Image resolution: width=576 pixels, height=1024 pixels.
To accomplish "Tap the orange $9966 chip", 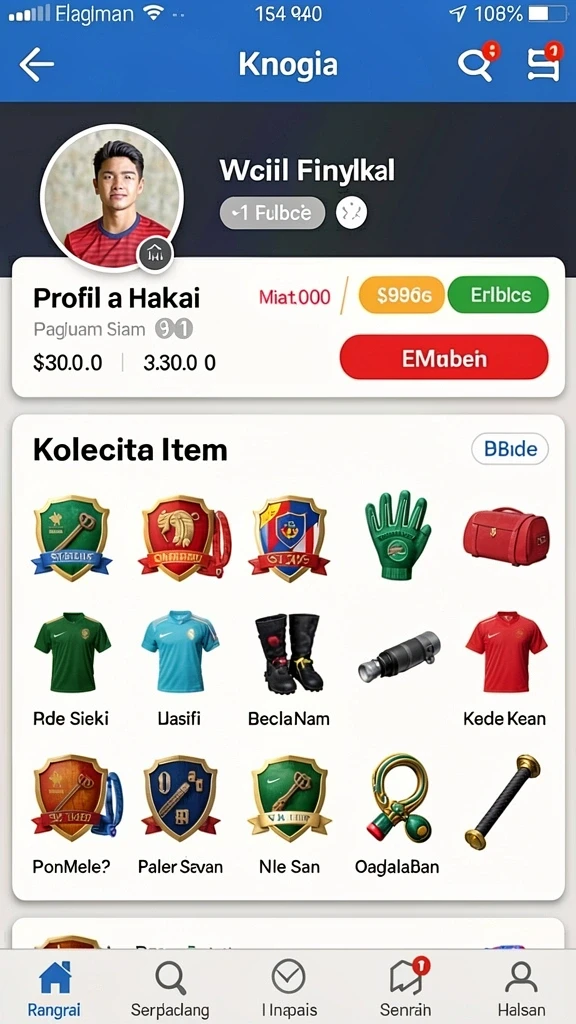I will point(402,295).
